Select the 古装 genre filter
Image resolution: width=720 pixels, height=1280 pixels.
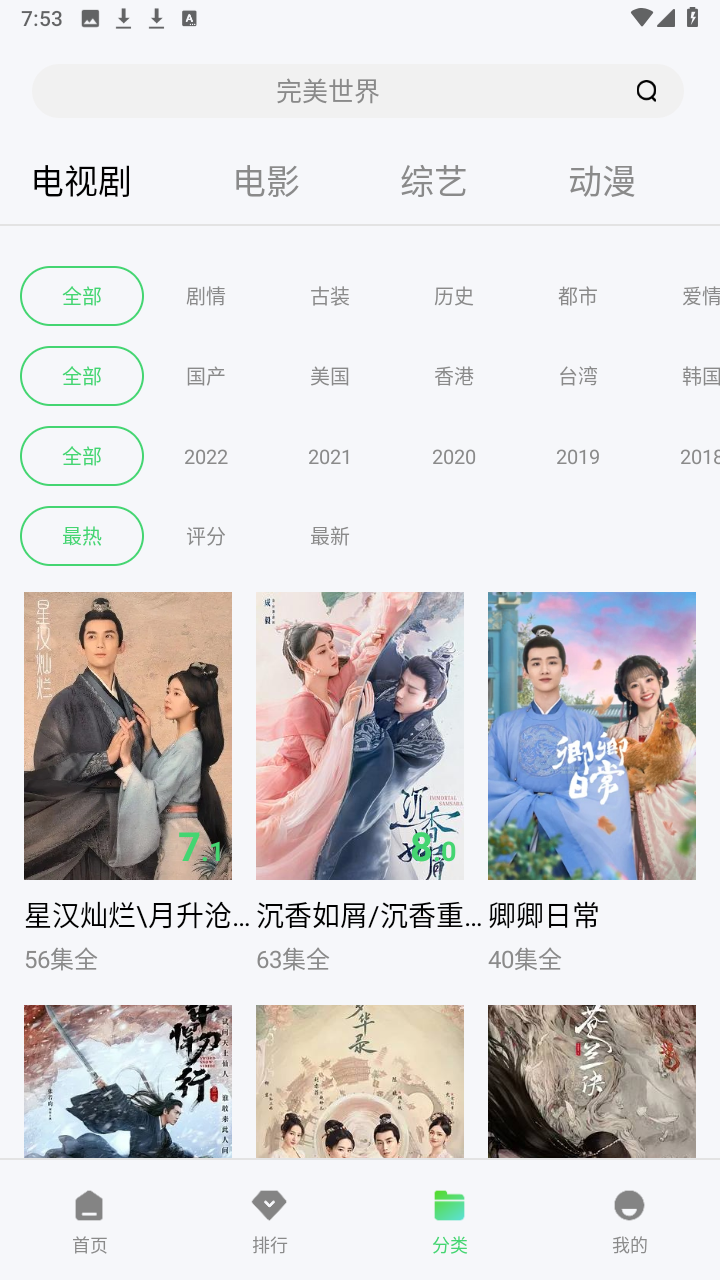coord(330,296)
